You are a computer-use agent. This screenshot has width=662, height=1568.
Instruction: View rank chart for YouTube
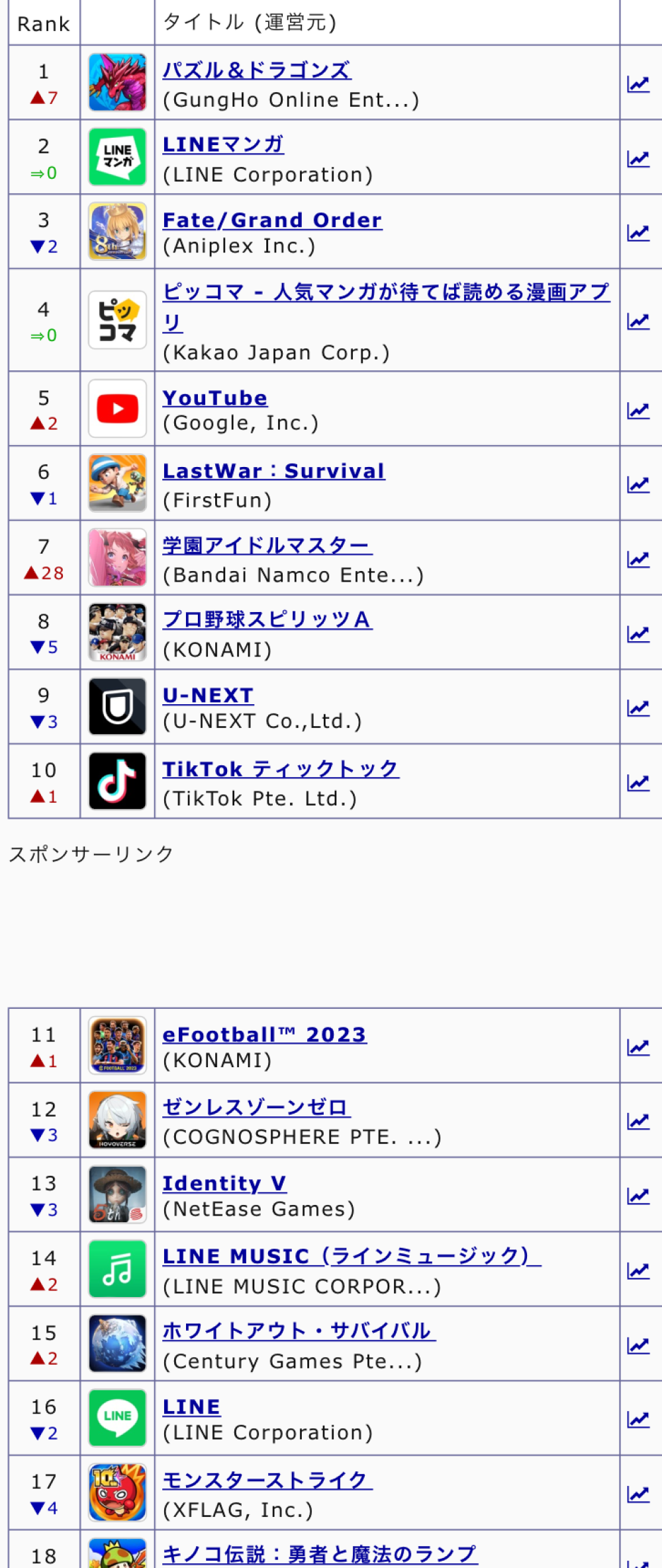click(x=638, y=411)
